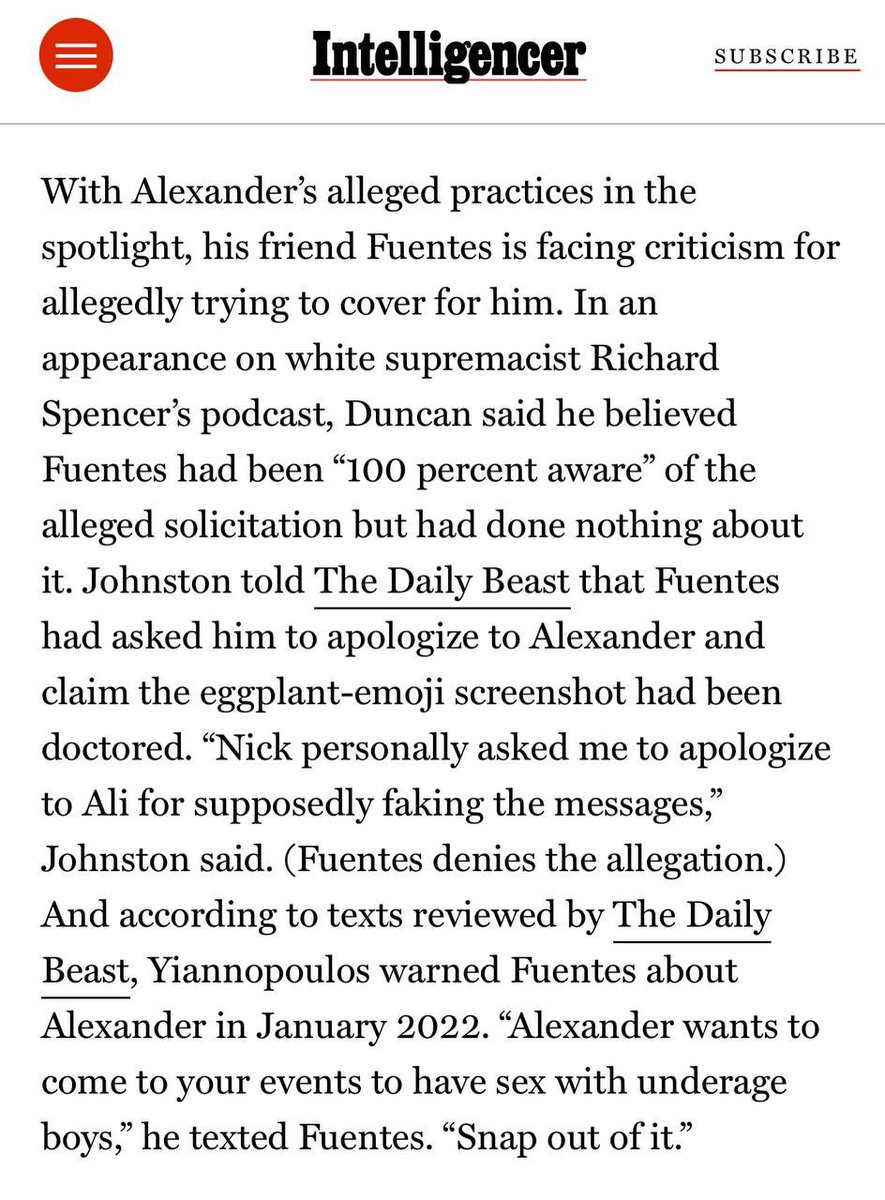Screen dimensions: 885x1200
Task: Open The Daily Beast link after "texts reviewed by"
Action: (x=691, y=914)
